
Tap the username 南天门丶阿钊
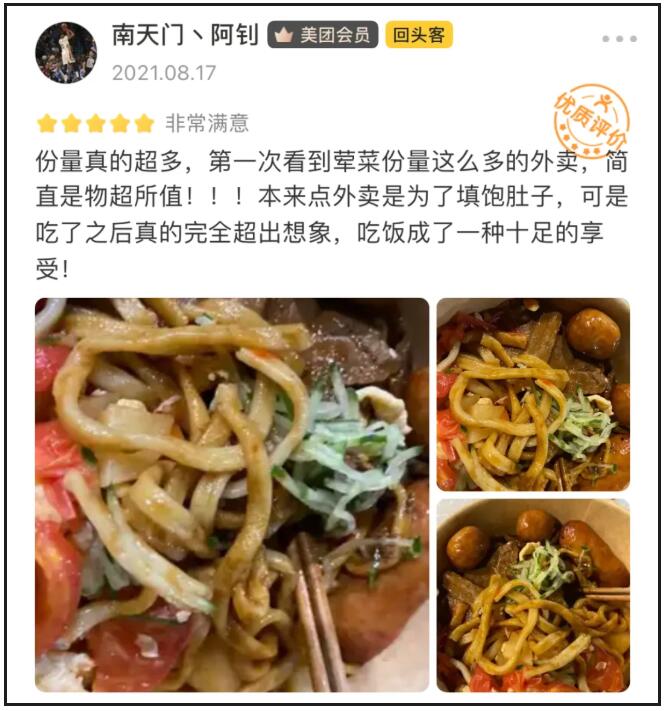(184, 35)
